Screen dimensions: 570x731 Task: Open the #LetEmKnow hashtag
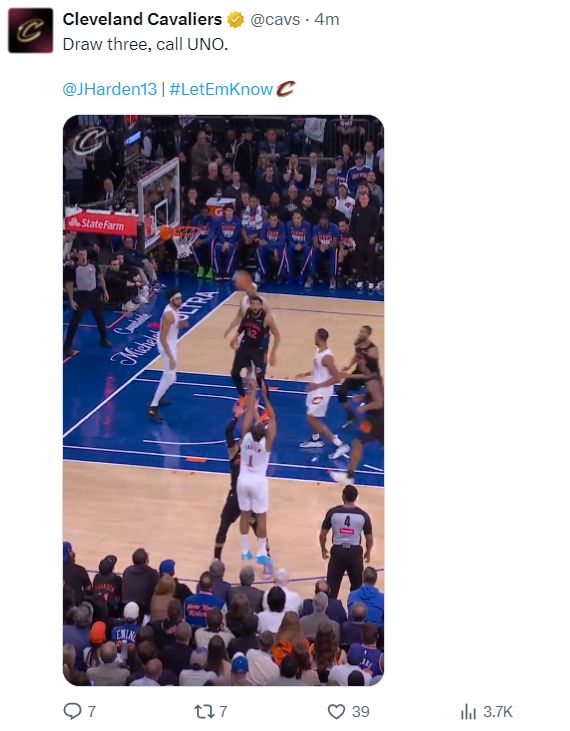(x=221, y=89)
